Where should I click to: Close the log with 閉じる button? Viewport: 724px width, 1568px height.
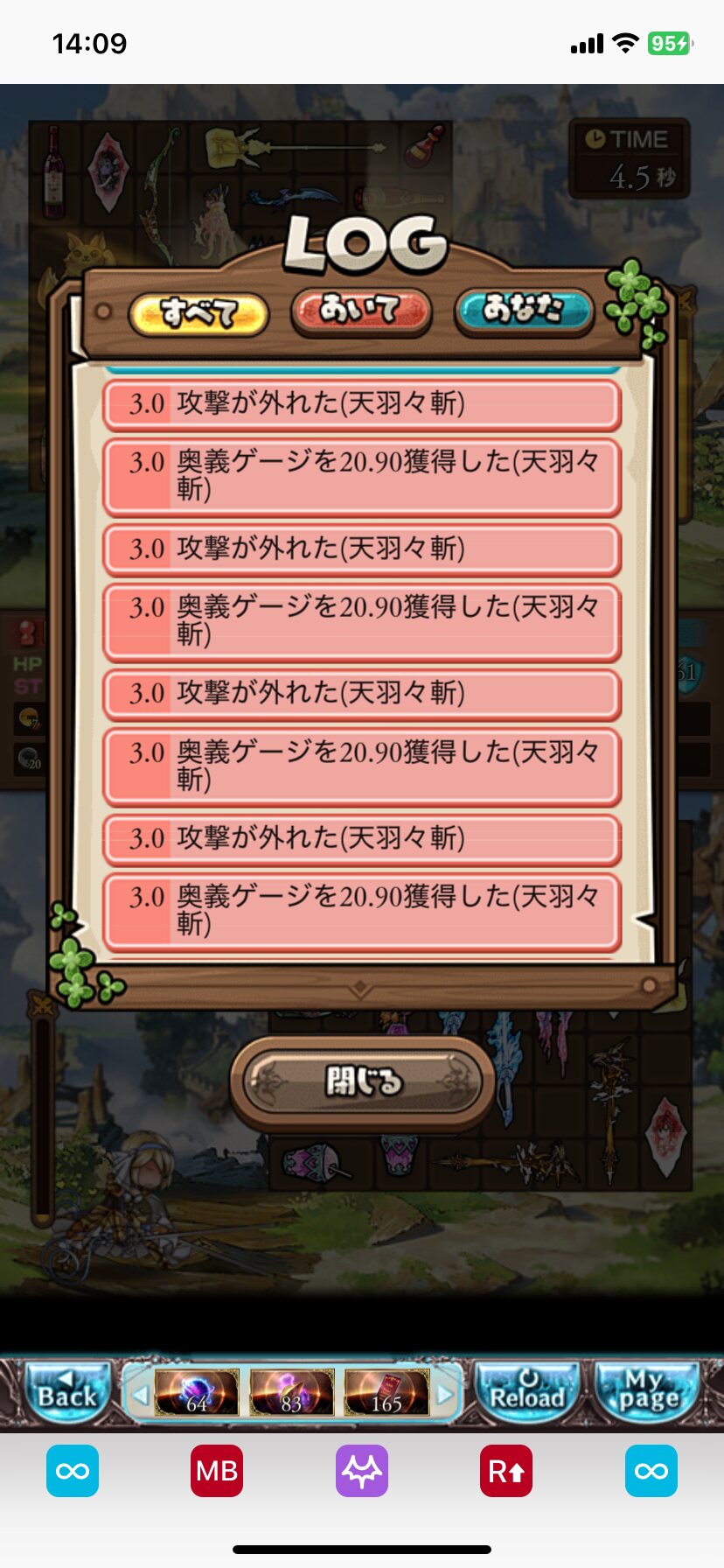coord(362,1081)
